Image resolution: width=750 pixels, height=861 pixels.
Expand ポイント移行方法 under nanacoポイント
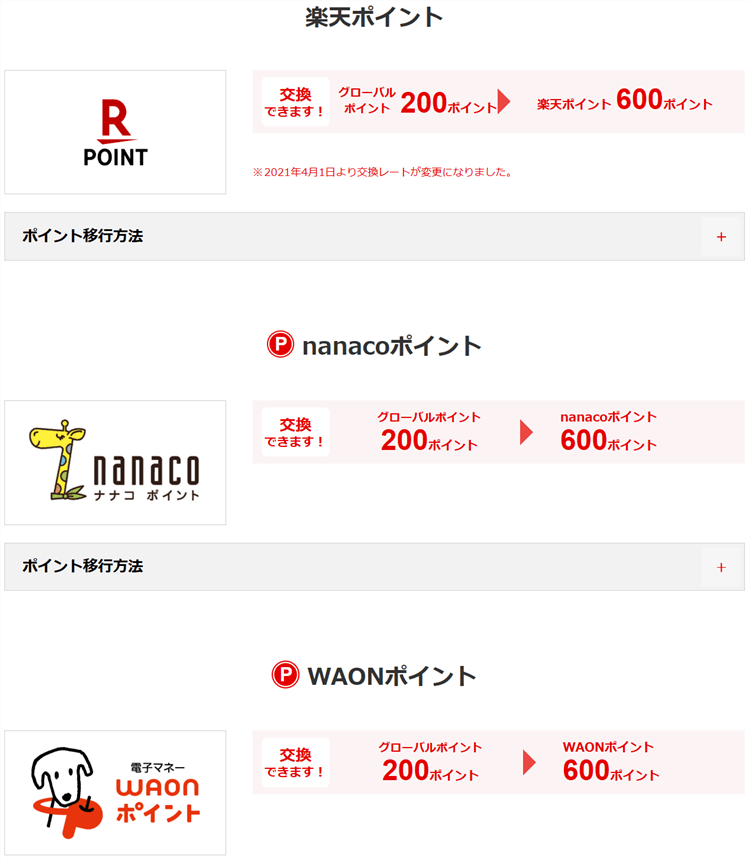(x=721, y=567)
